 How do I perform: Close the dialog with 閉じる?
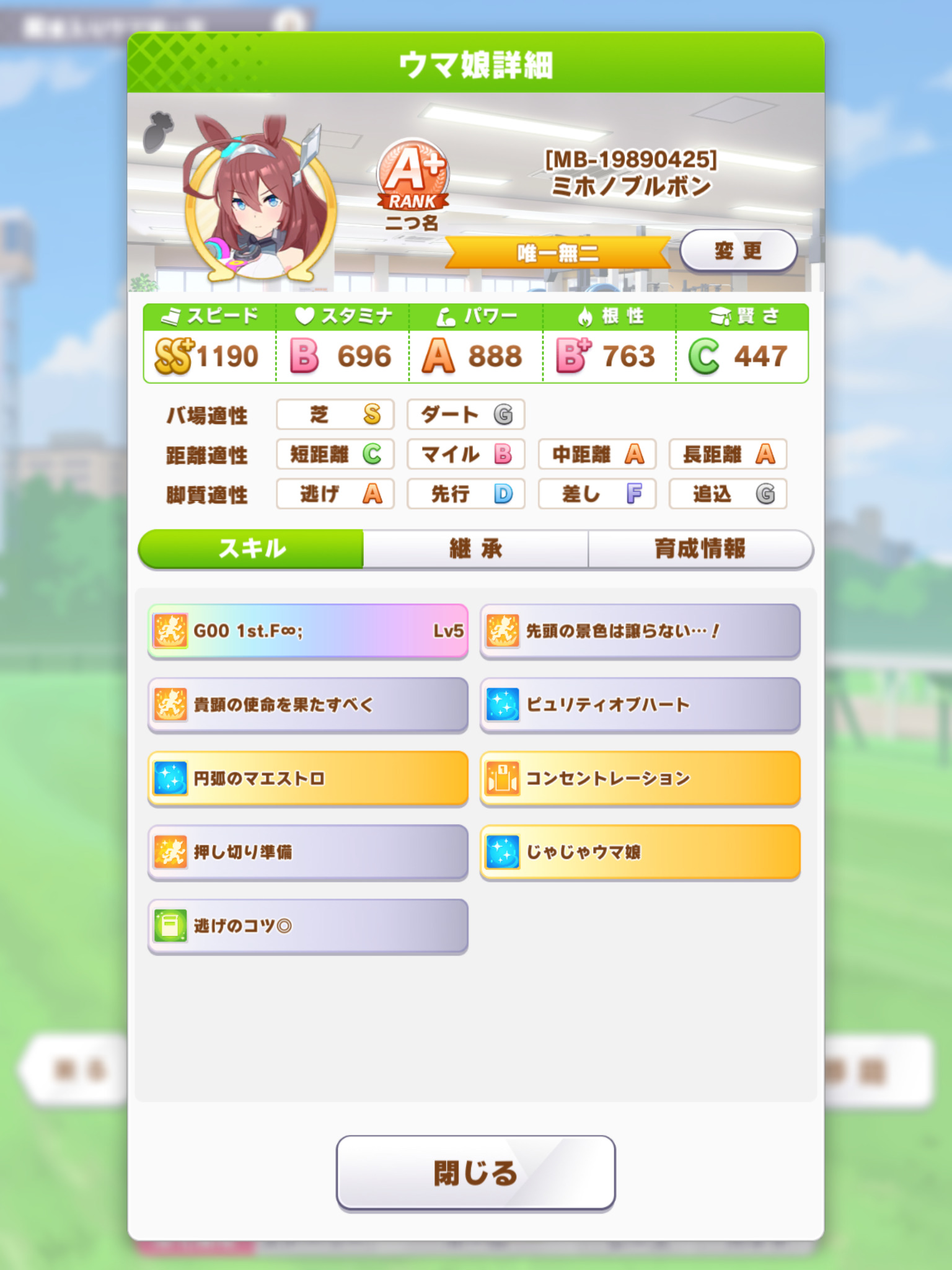coord(475,1173)
